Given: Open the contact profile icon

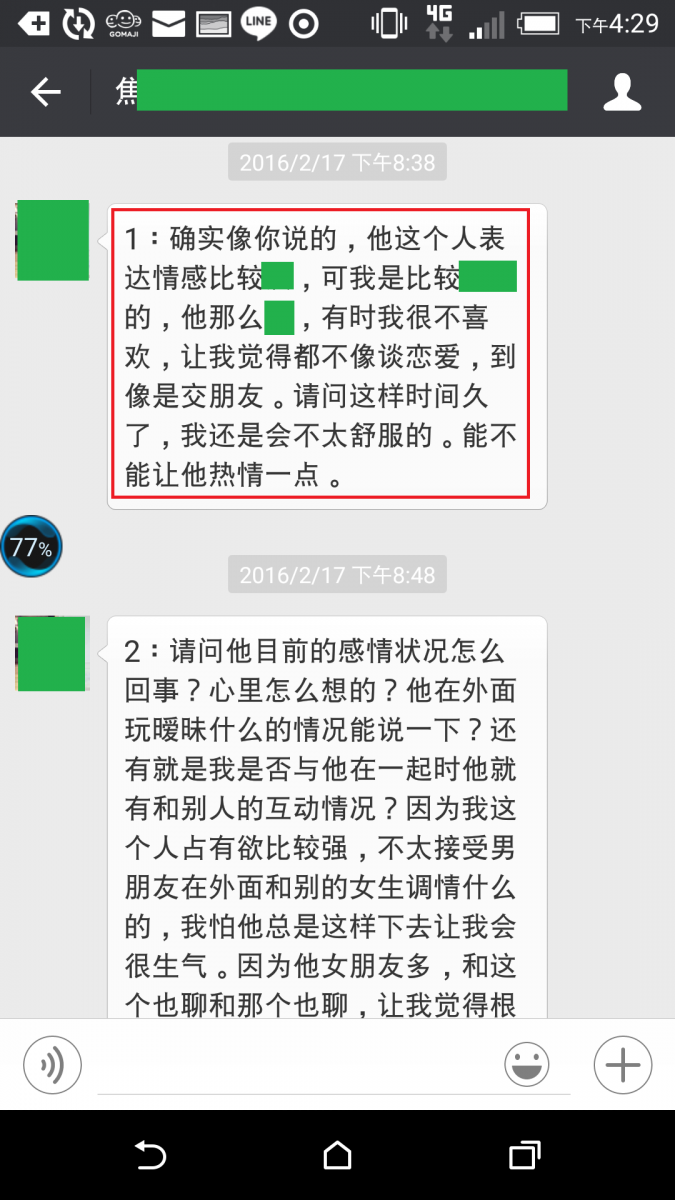Looking at the screenshot, I should 621,92.
